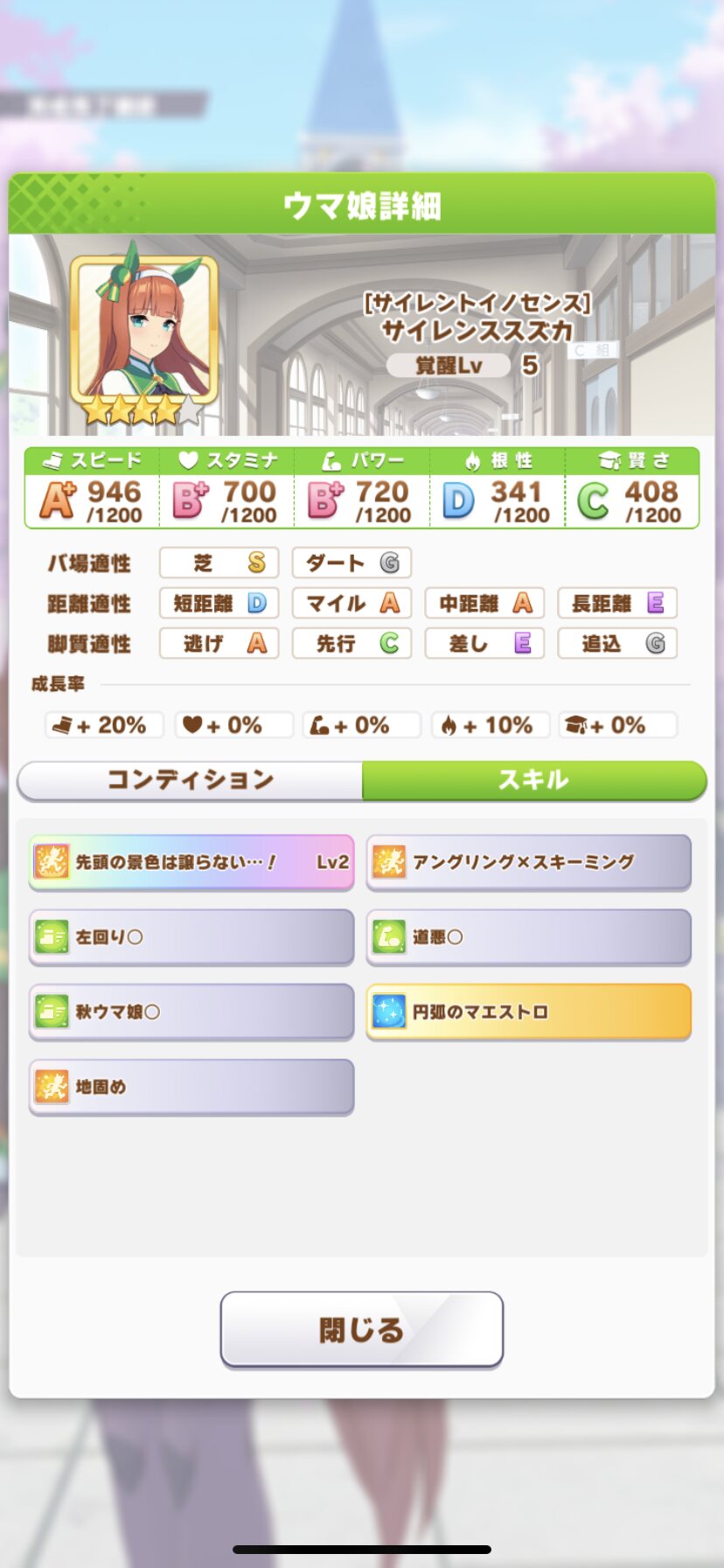The image size is (724, 1568).
Task: Open skill 先頭の景色は譲らない…！
Action: (x=191, y=862)
